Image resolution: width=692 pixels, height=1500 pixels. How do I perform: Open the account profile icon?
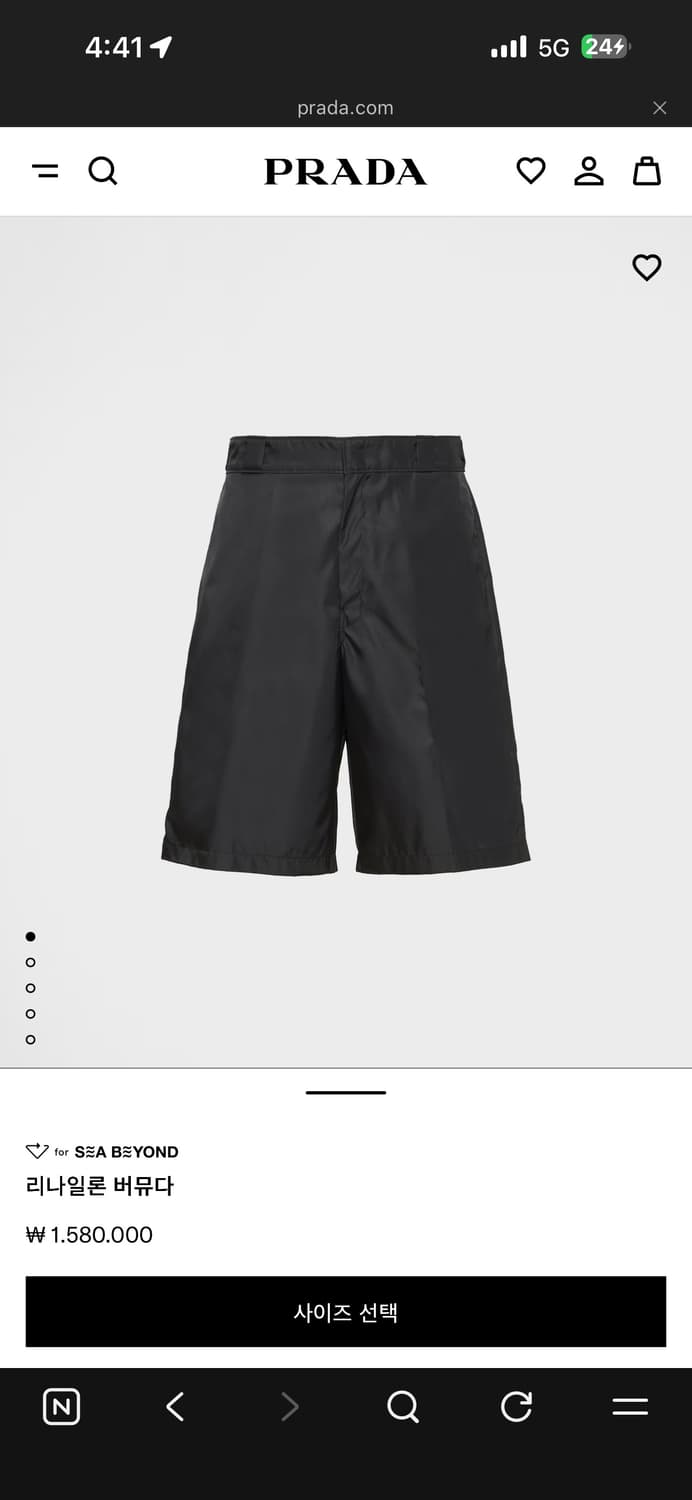click(589, 171)
